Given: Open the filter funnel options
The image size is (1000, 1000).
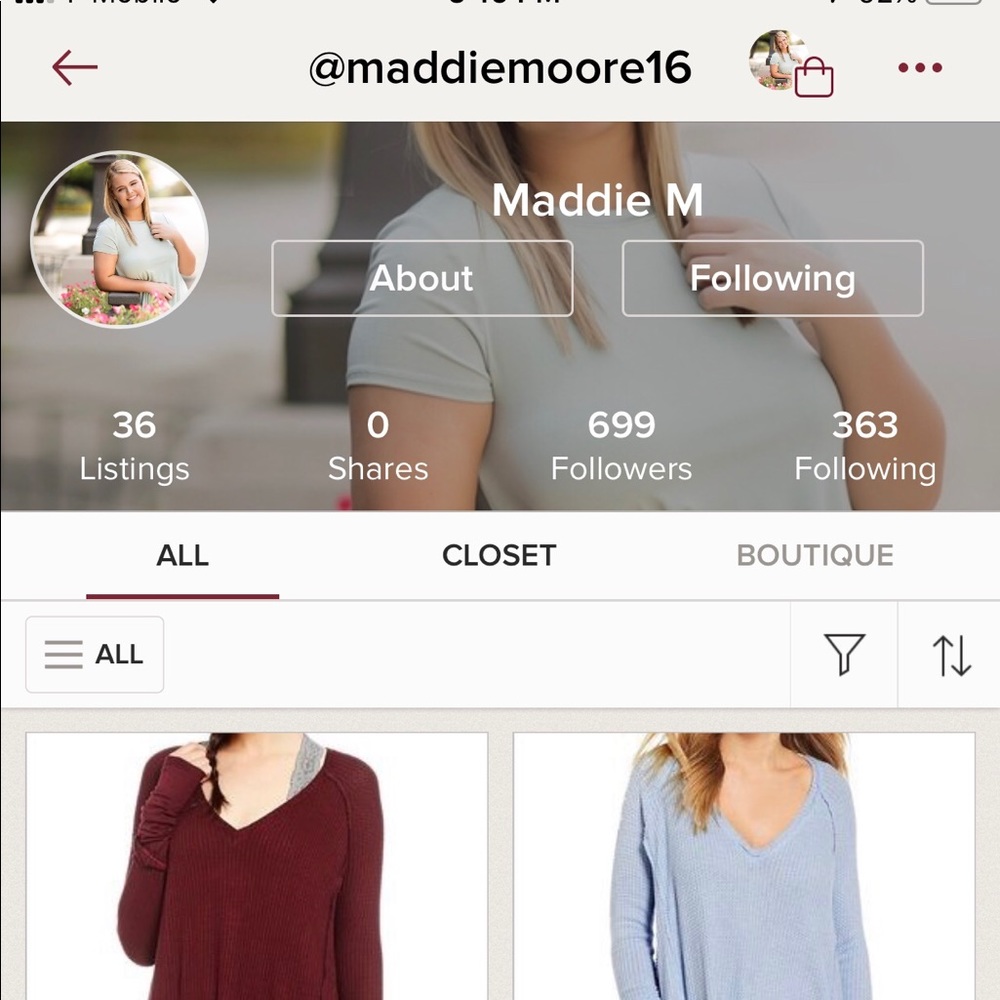Looking at the screenshot, I should [x=844, y=655].
